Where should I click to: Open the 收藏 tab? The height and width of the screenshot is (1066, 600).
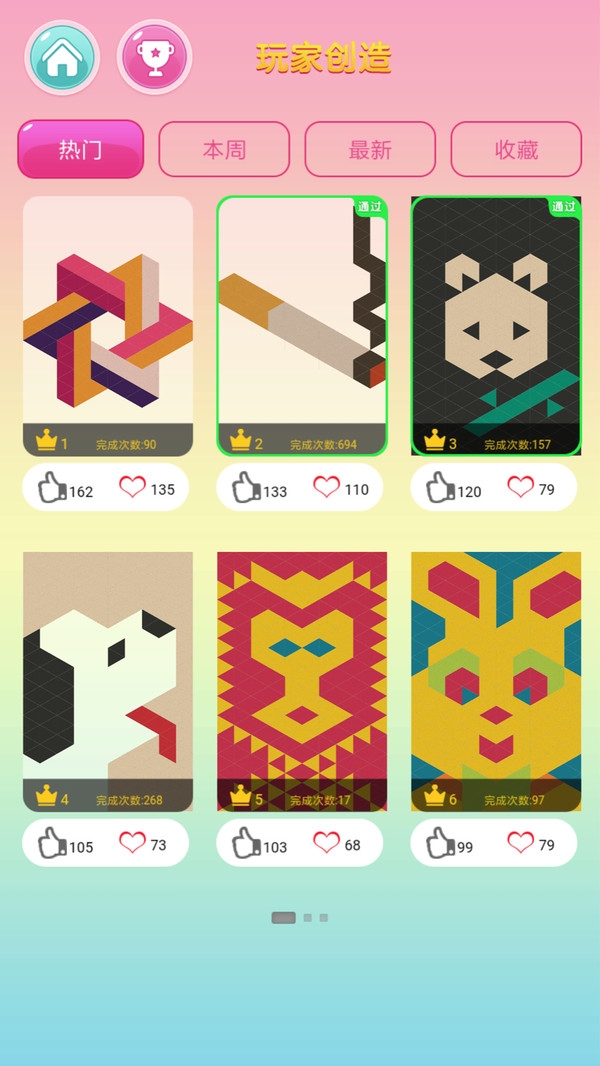516,149
